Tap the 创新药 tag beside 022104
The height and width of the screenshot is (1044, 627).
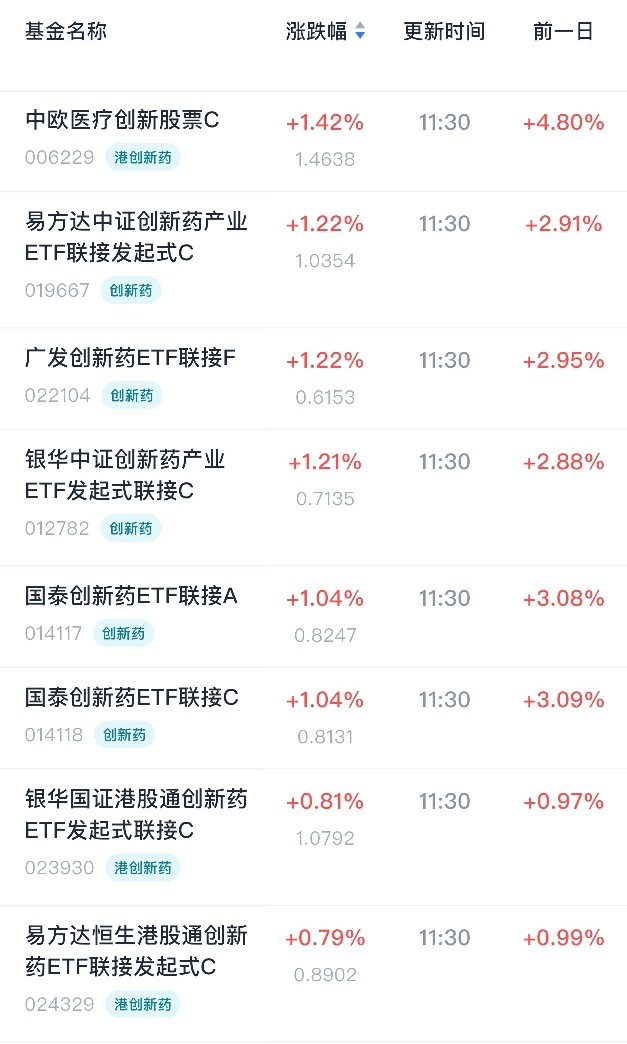tap(132, 395)
